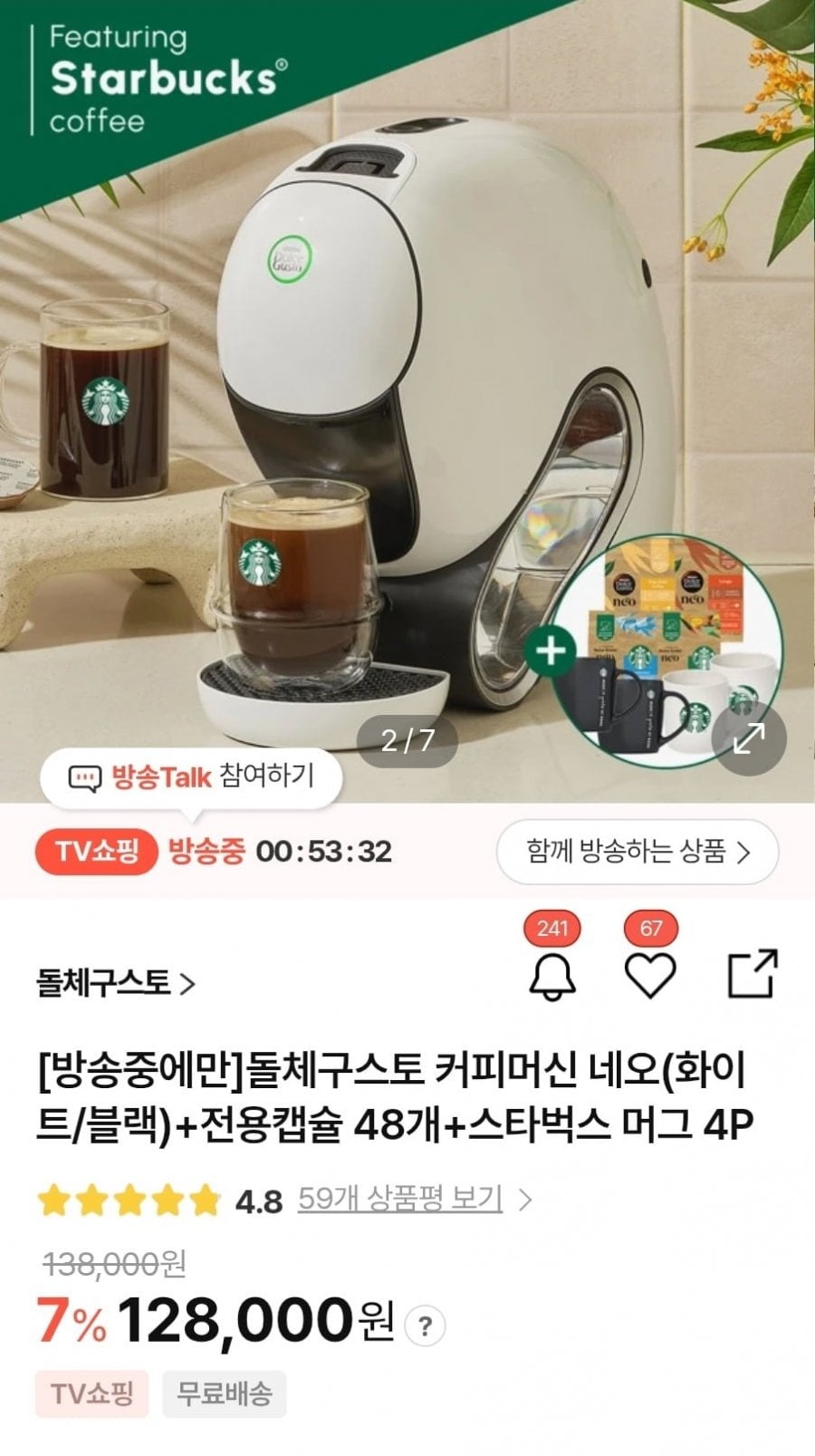Image resolution: width=815 pixels, height=1456 pixels.
Task: Open the 돌체구스토 brand page
Action: click(x=116, y=983)
